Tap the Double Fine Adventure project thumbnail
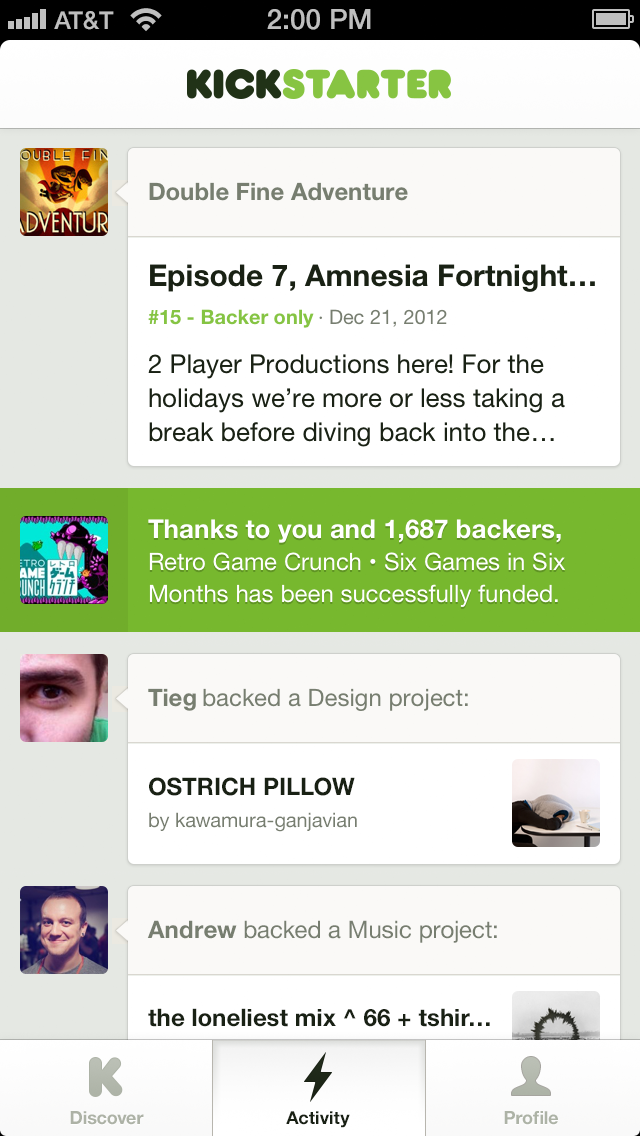 pos(64,192)
